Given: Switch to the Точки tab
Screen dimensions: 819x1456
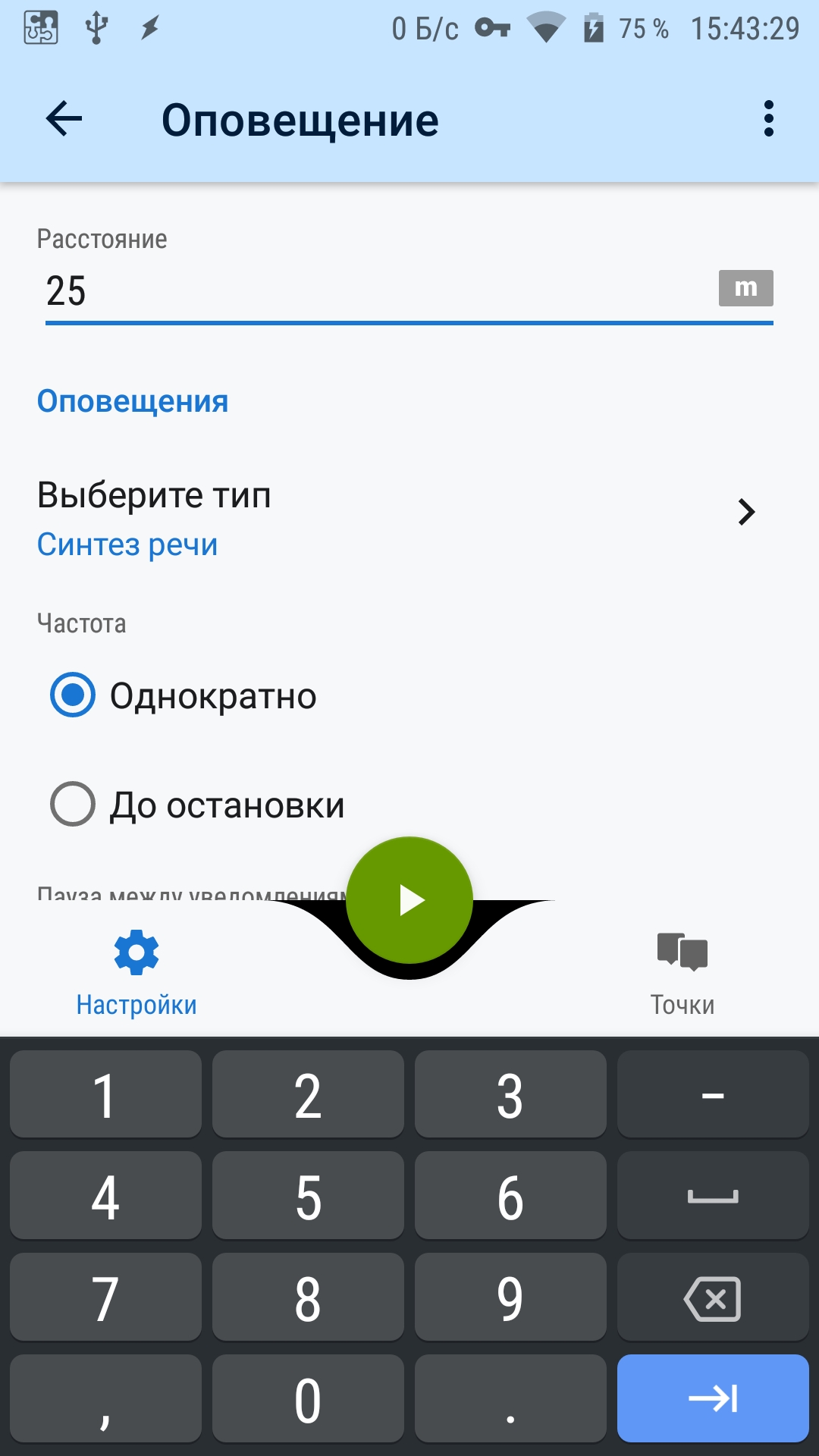Looking at the screenshot, I should [x=682, y=974].
